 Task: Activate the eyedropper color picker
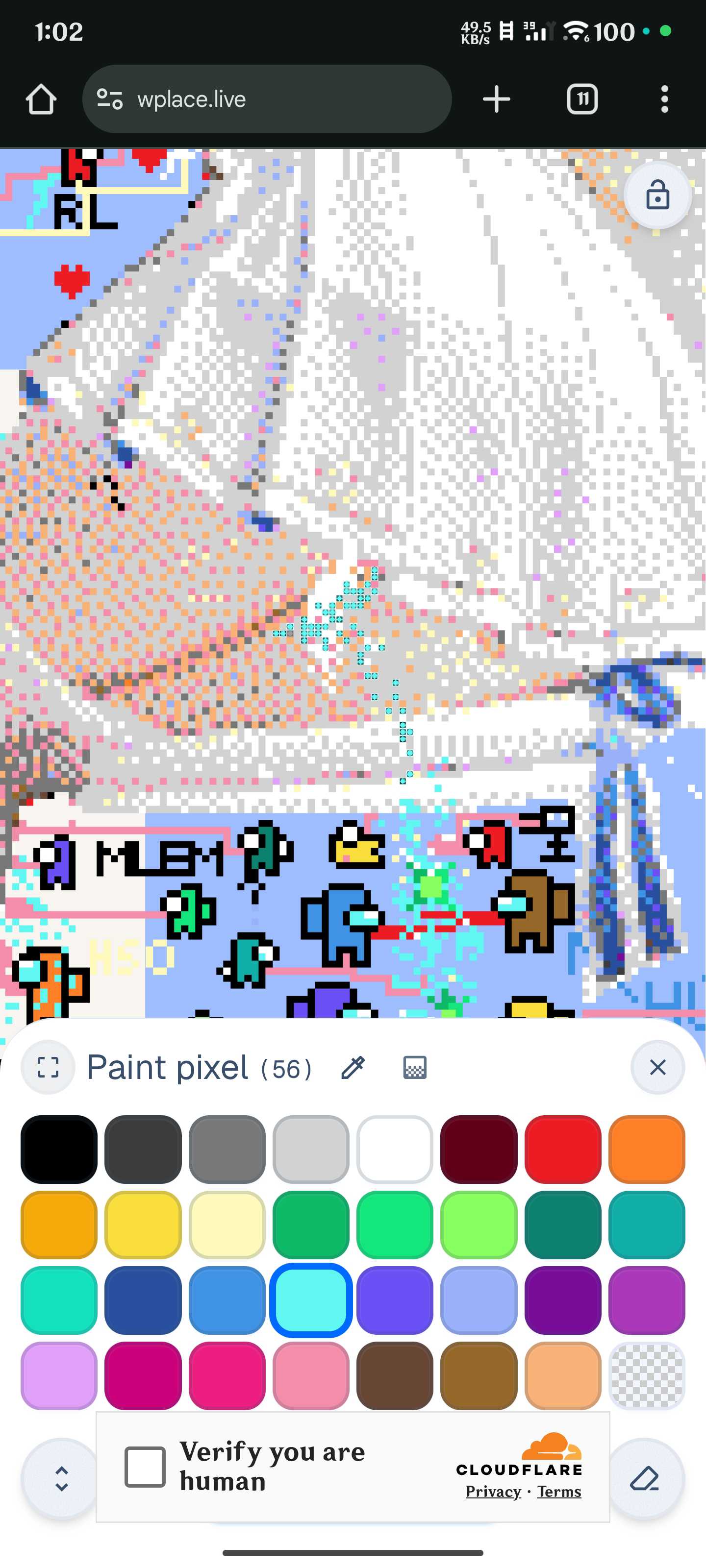pos(353,1067)
